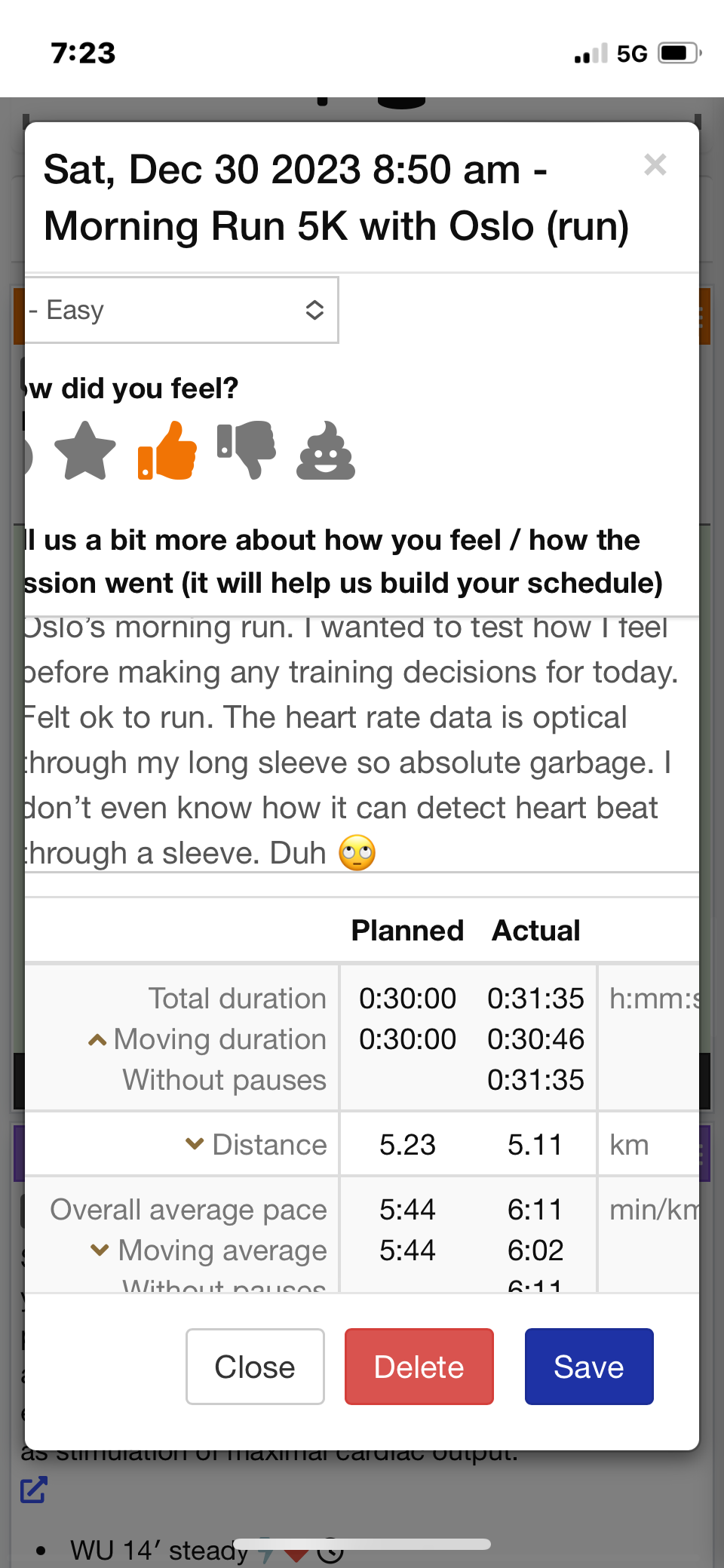Collapse the Moving duration rows
This screenshot has width=724, height=1568.
pyautogui.click(x=97, y=1040)
